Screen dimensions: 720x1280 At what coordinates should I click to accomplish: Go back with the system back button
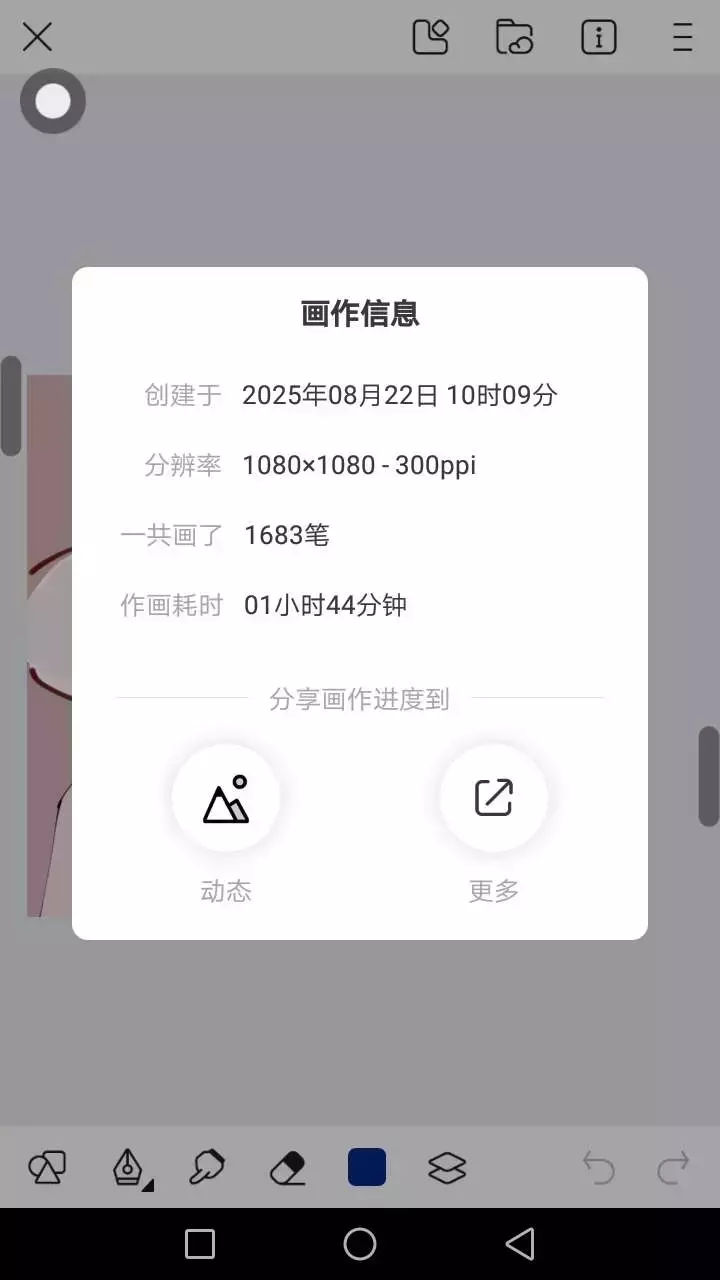coord(520,1244)
